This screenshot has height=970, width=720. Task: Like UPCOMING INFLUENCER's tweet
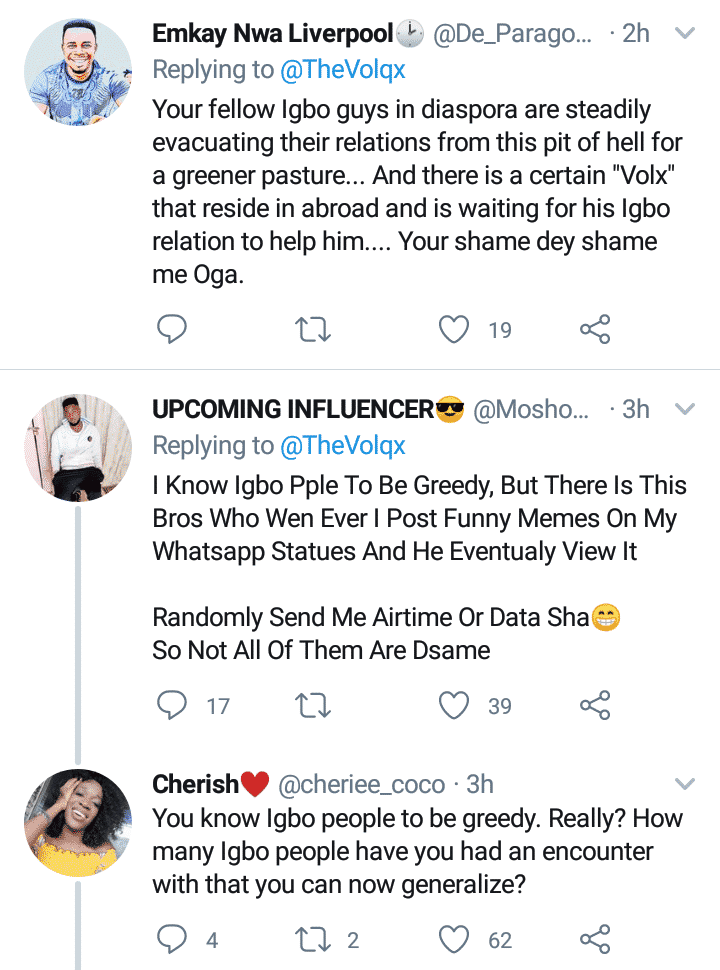[456, 706]
